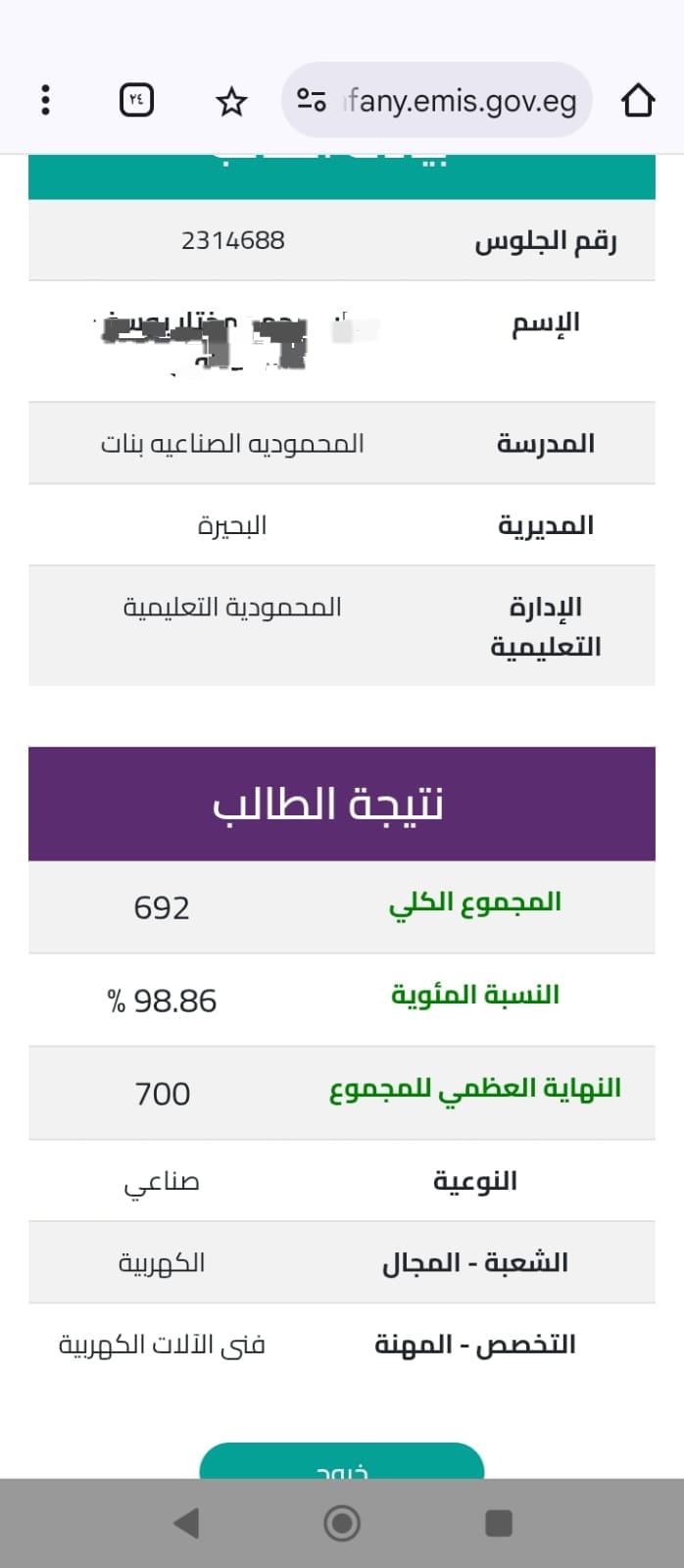
Task: Go back using system back button
Action: click(185, 1523)
